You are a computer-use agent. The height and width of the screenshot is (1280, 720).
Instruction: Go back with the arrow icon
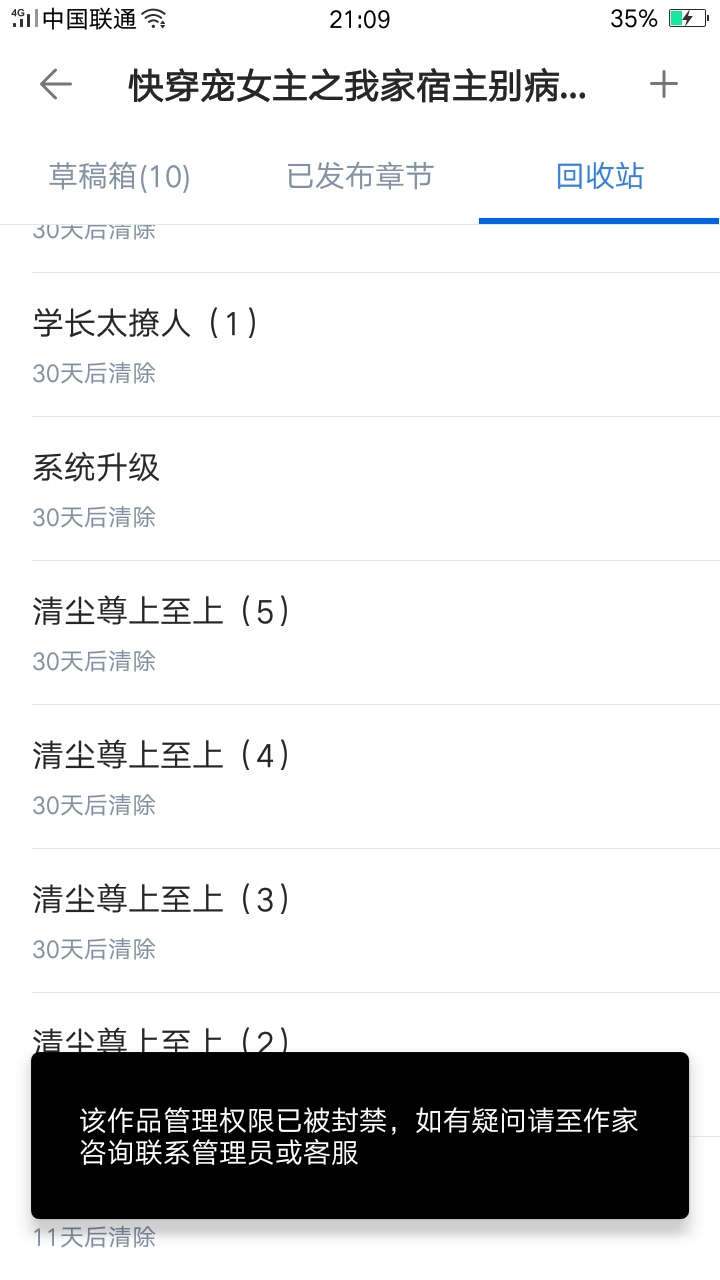pyautogui.click(x=56, y=85)
